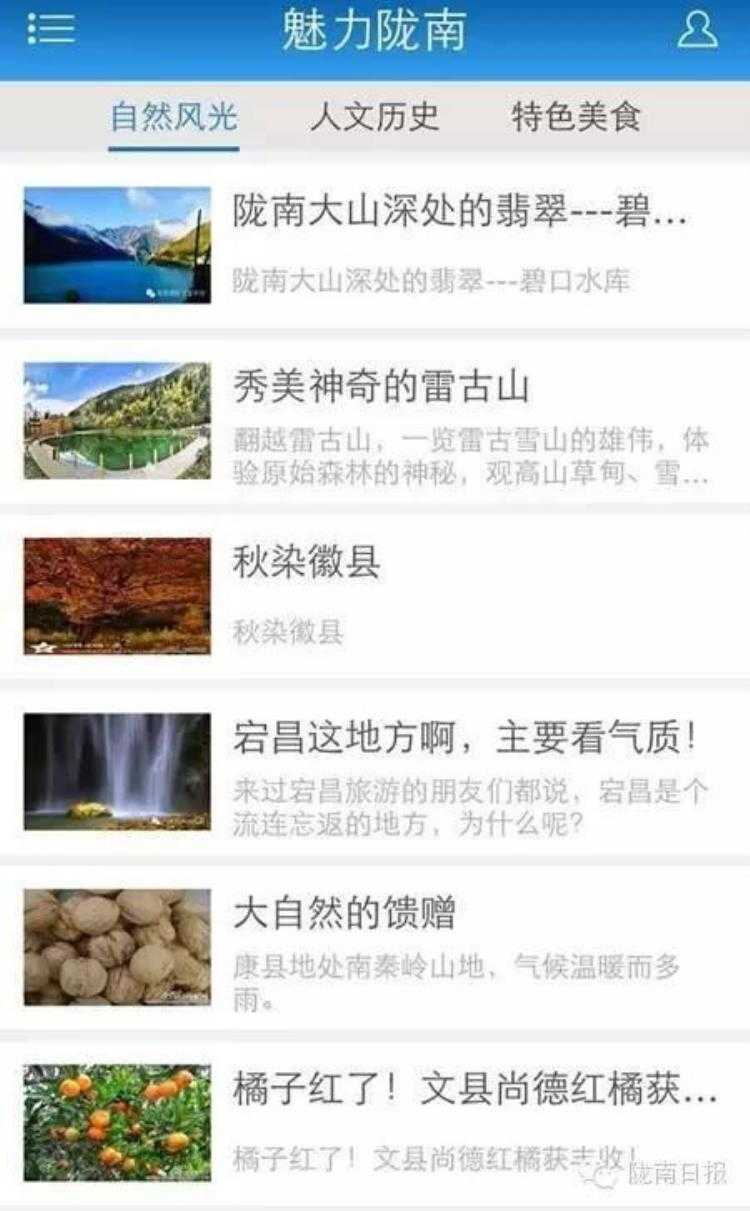The height and width of the screenshot is (1211, 750).
Task: View the 大自然的馈赠 article
Action: pyautogui.click(x=345, y=914)
